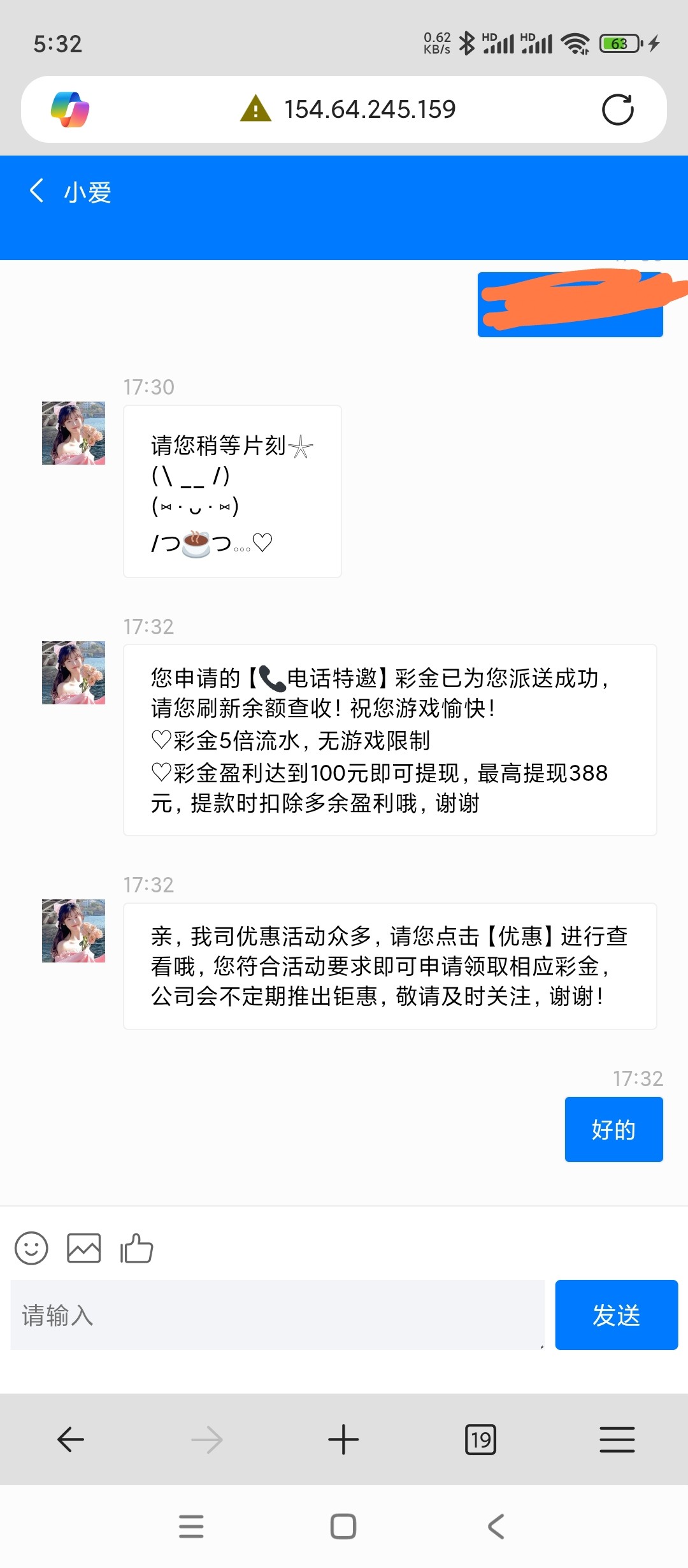Screen dimensions: 688x1568
Task: Send a thumbs-up reaction
Action: pyautogui.click(x=137, y=1248)
